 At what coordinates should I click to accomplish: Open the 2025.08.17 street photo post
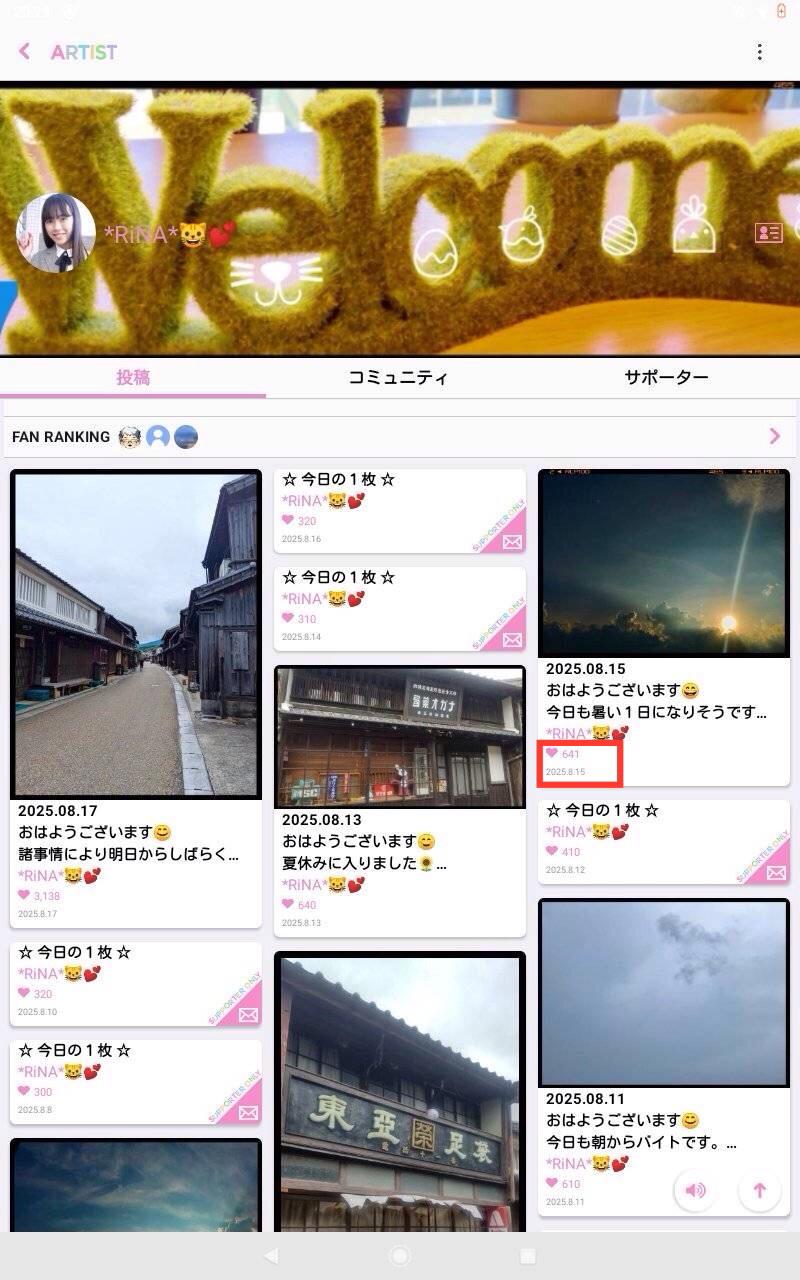pos(135,635)
